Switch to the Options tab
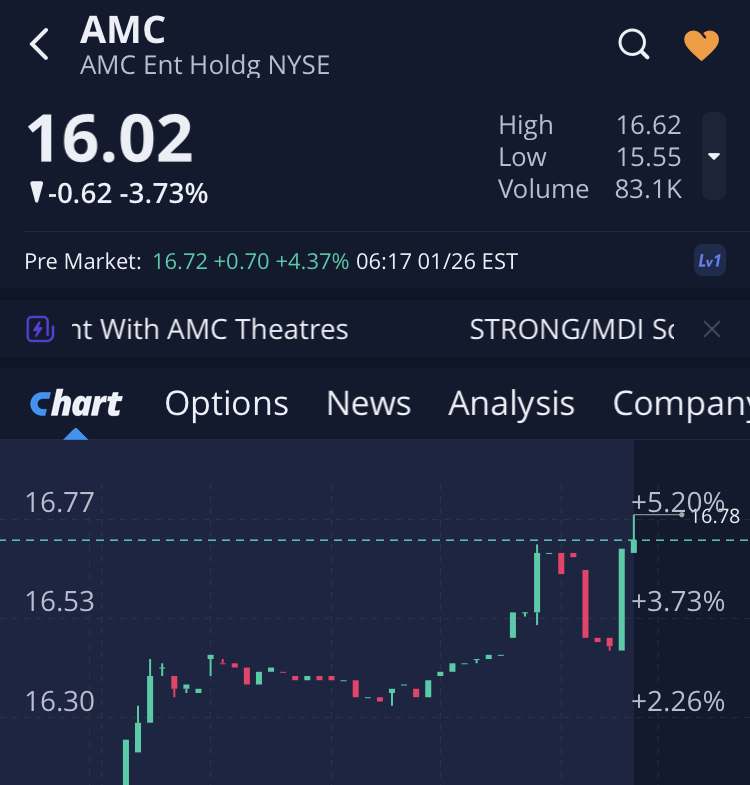This screenshot has height=785, width=750. (x=226, y=403)
